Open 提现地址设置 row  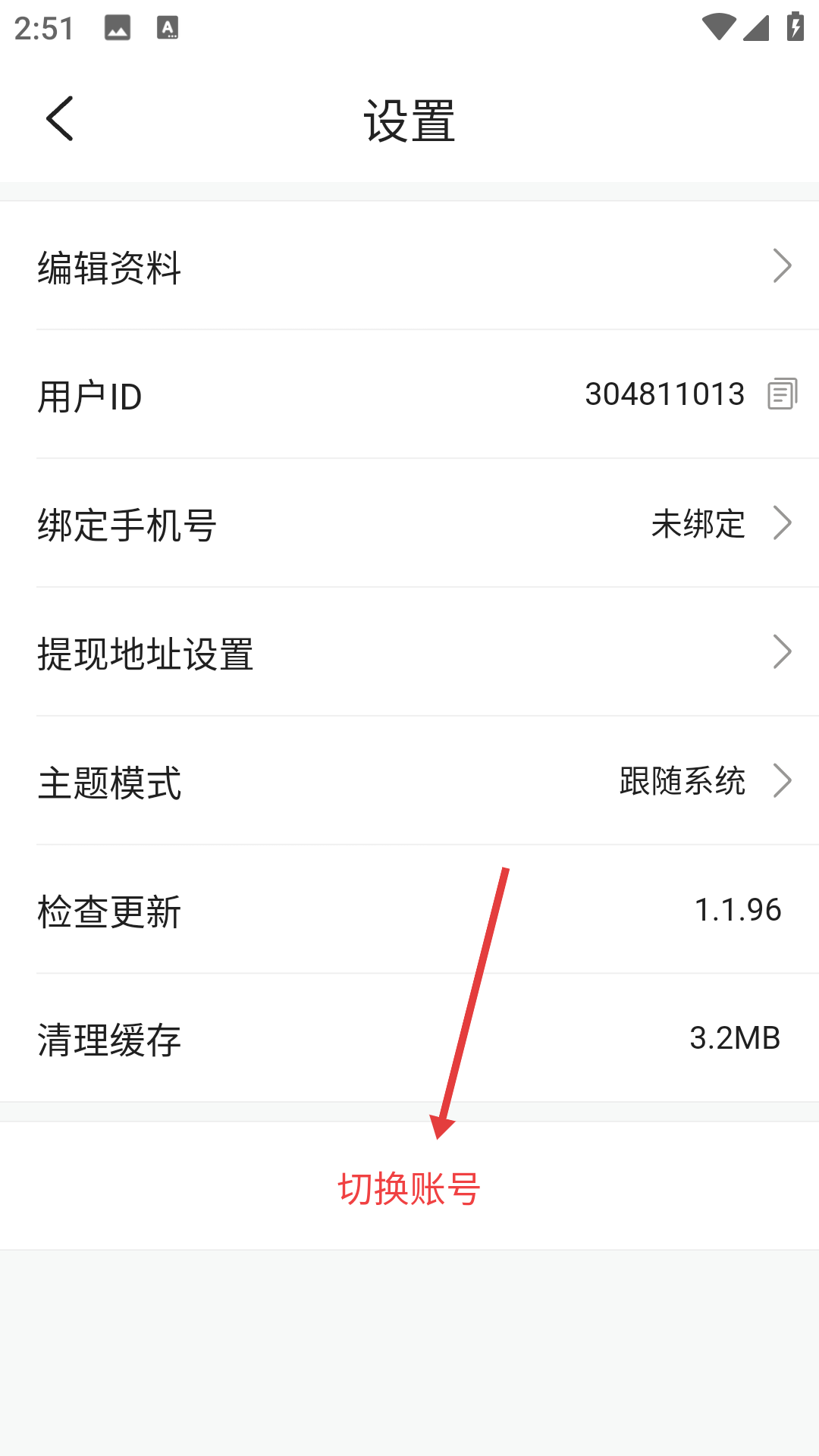(x=409, y=653)
